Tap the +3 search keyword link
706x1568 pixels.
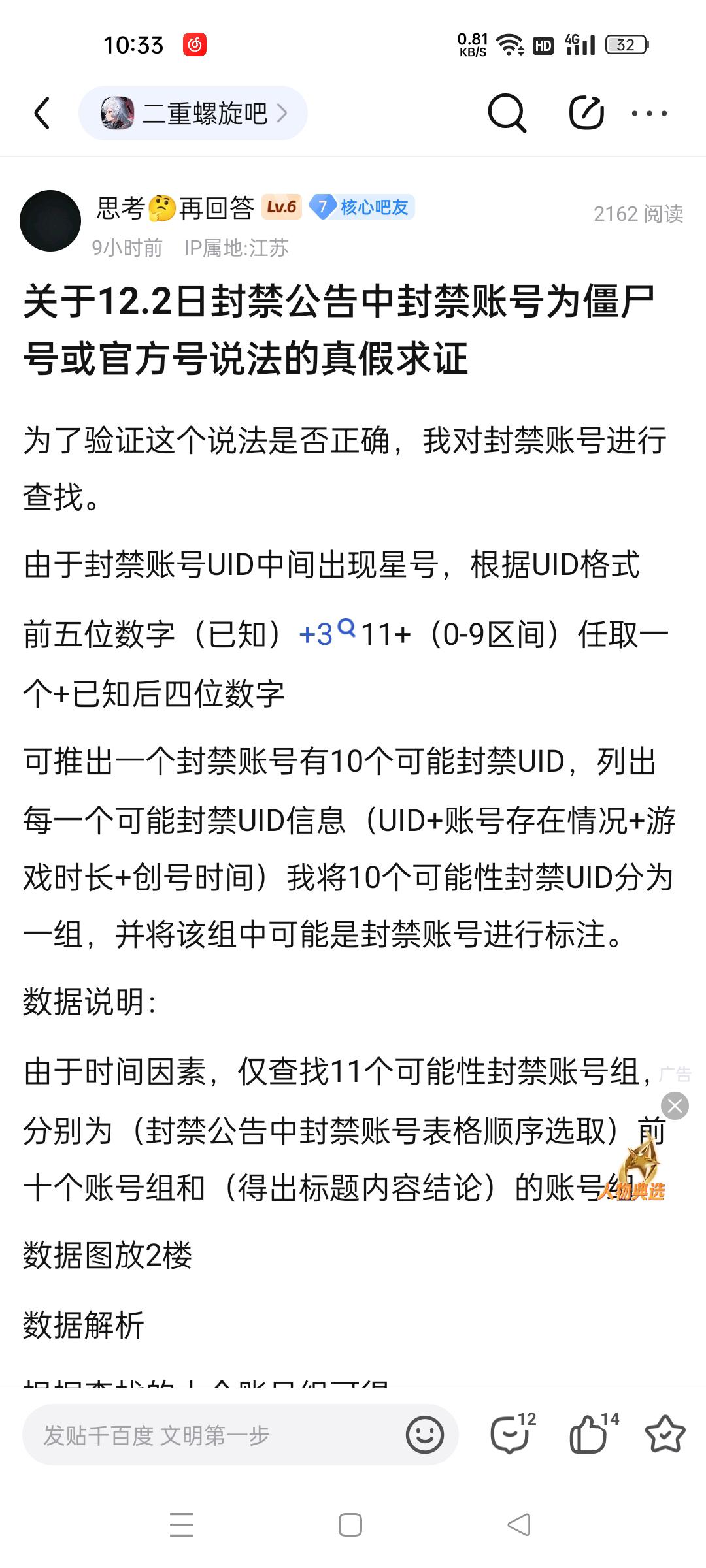pyautogui.click(x=326, y=633)
